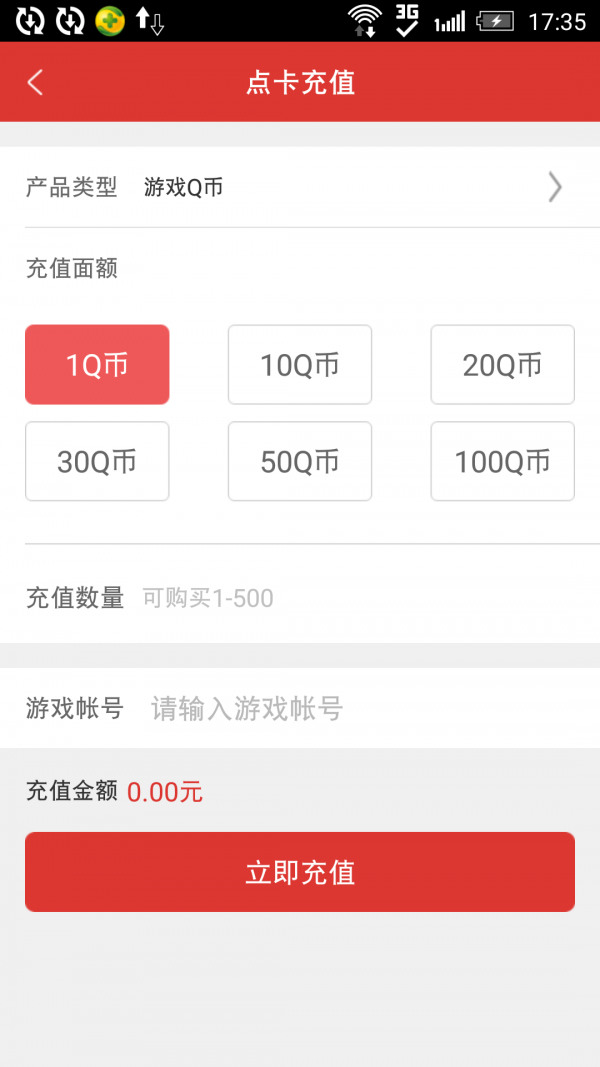Go back from the 点卡充值 screen

pos(36,82)
